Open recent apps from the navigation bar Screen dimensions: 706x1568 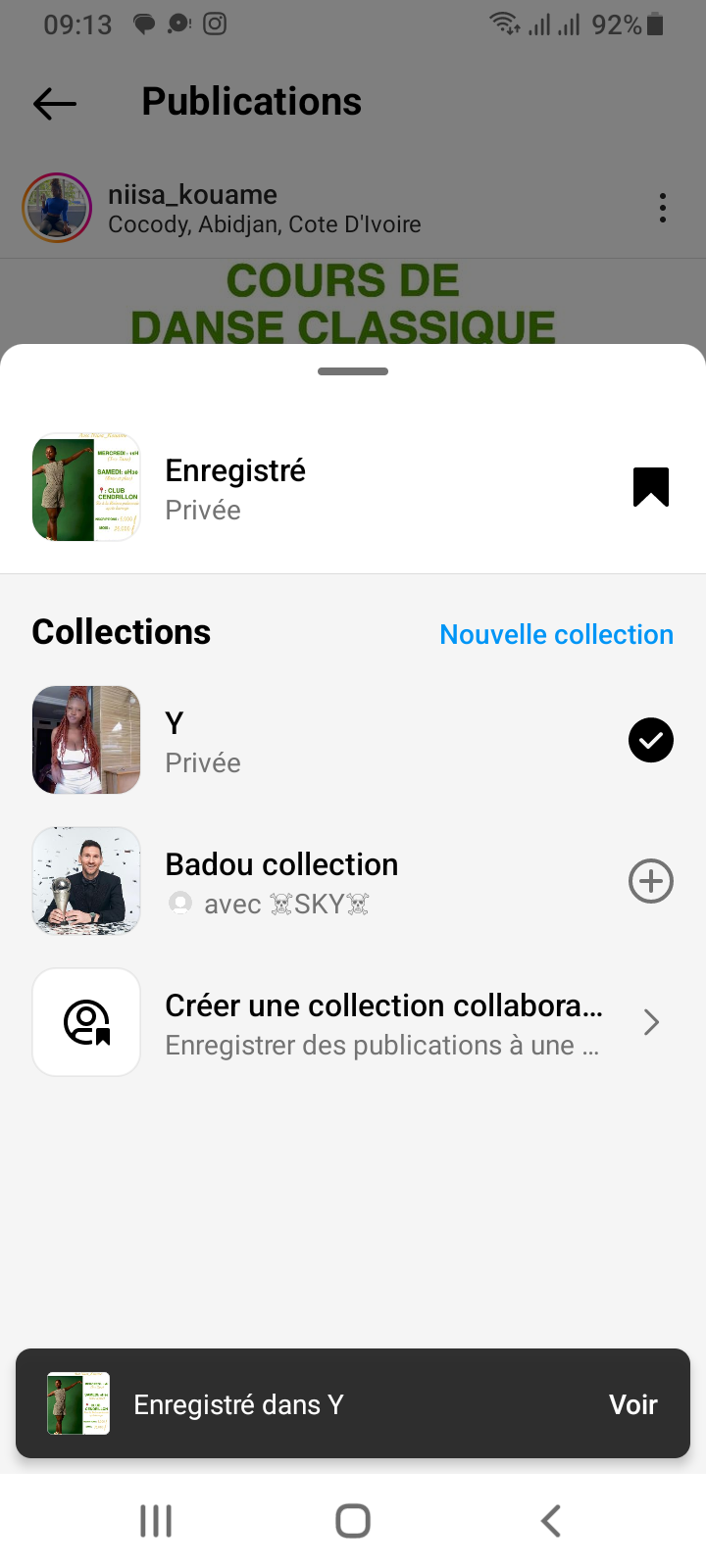tap(156, 1521)
